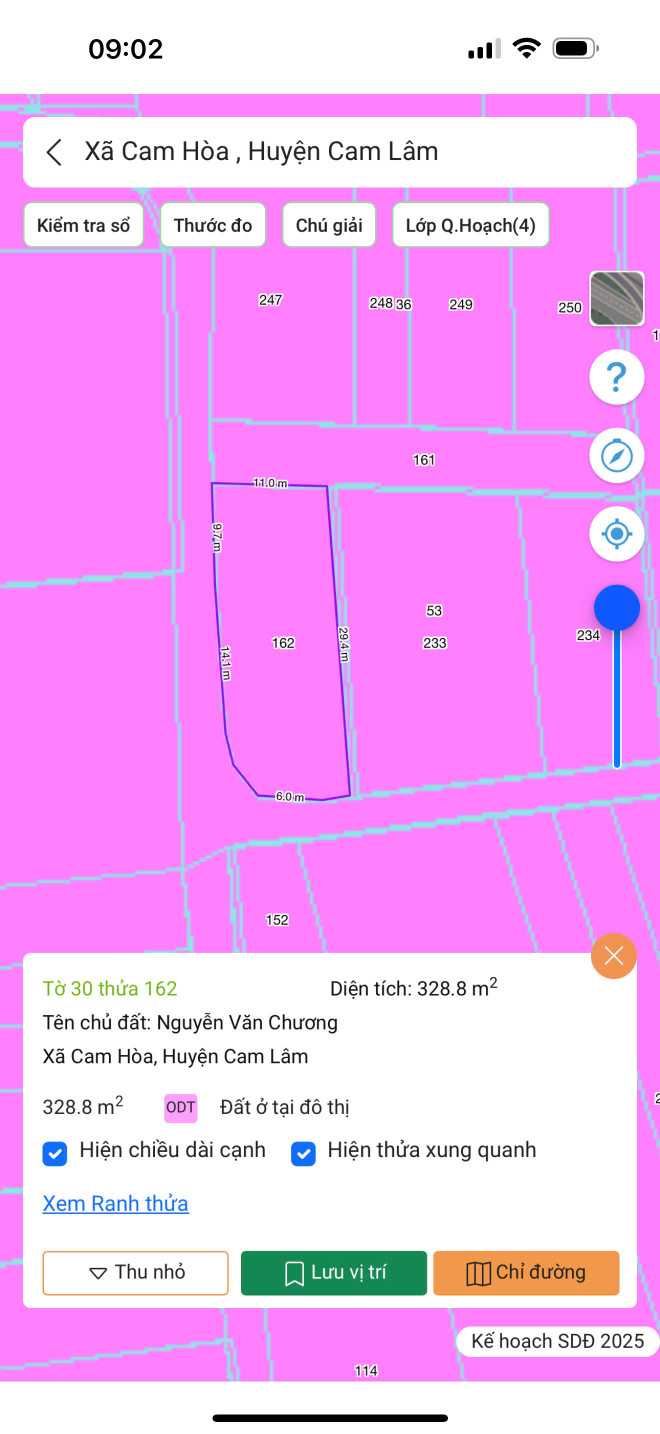Open the Chú giải legend
Image resolution: width=660 pixels, height=1434 pixels.
(x=329, y=225)
